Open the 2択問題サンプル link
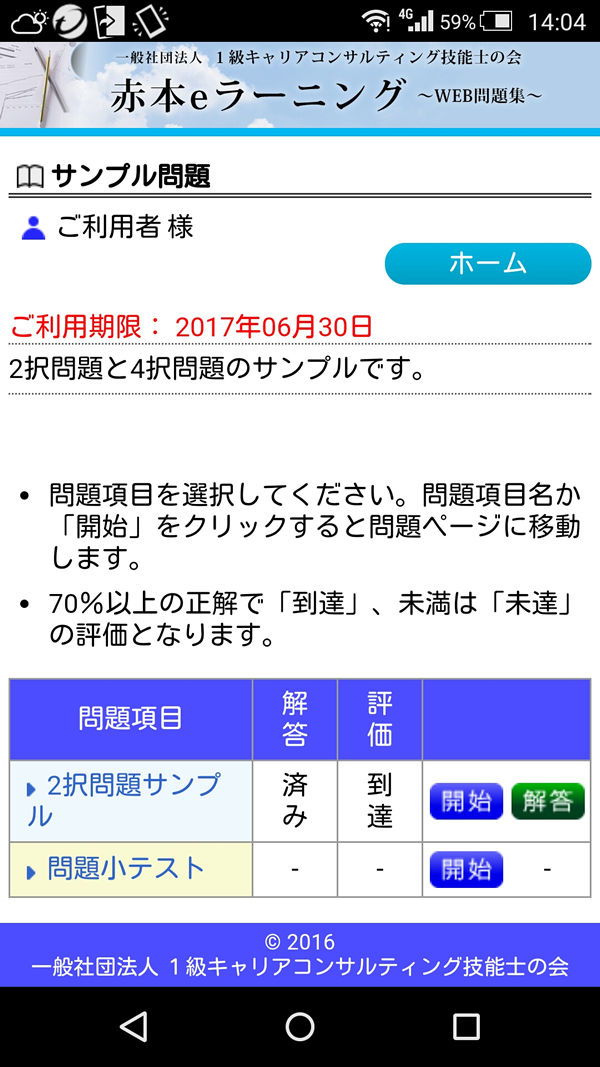 [123, 801]
